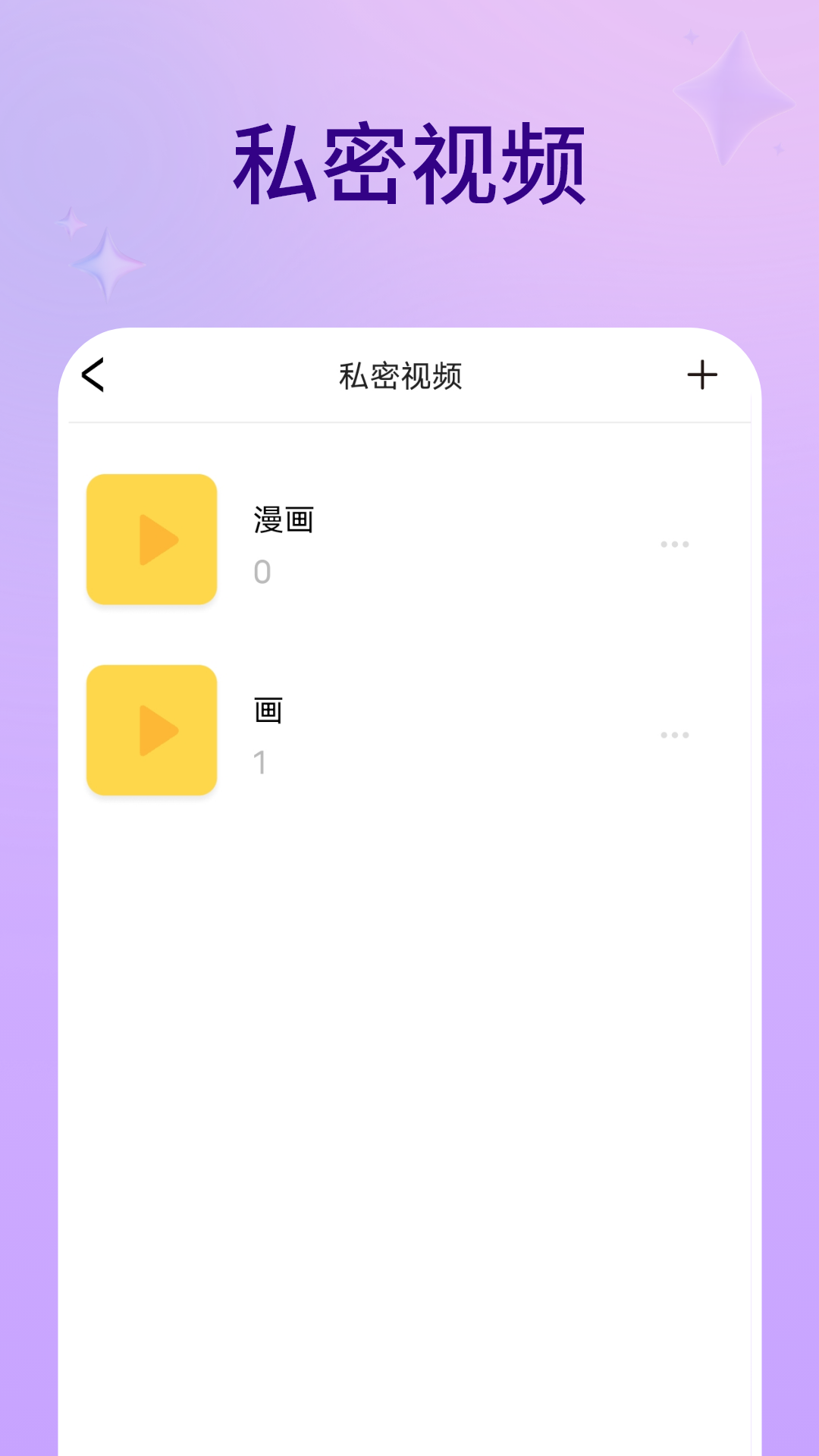Tap the play triangle inside the second yellow tile
Viewport: 819px width, 1456px height.
159,730
